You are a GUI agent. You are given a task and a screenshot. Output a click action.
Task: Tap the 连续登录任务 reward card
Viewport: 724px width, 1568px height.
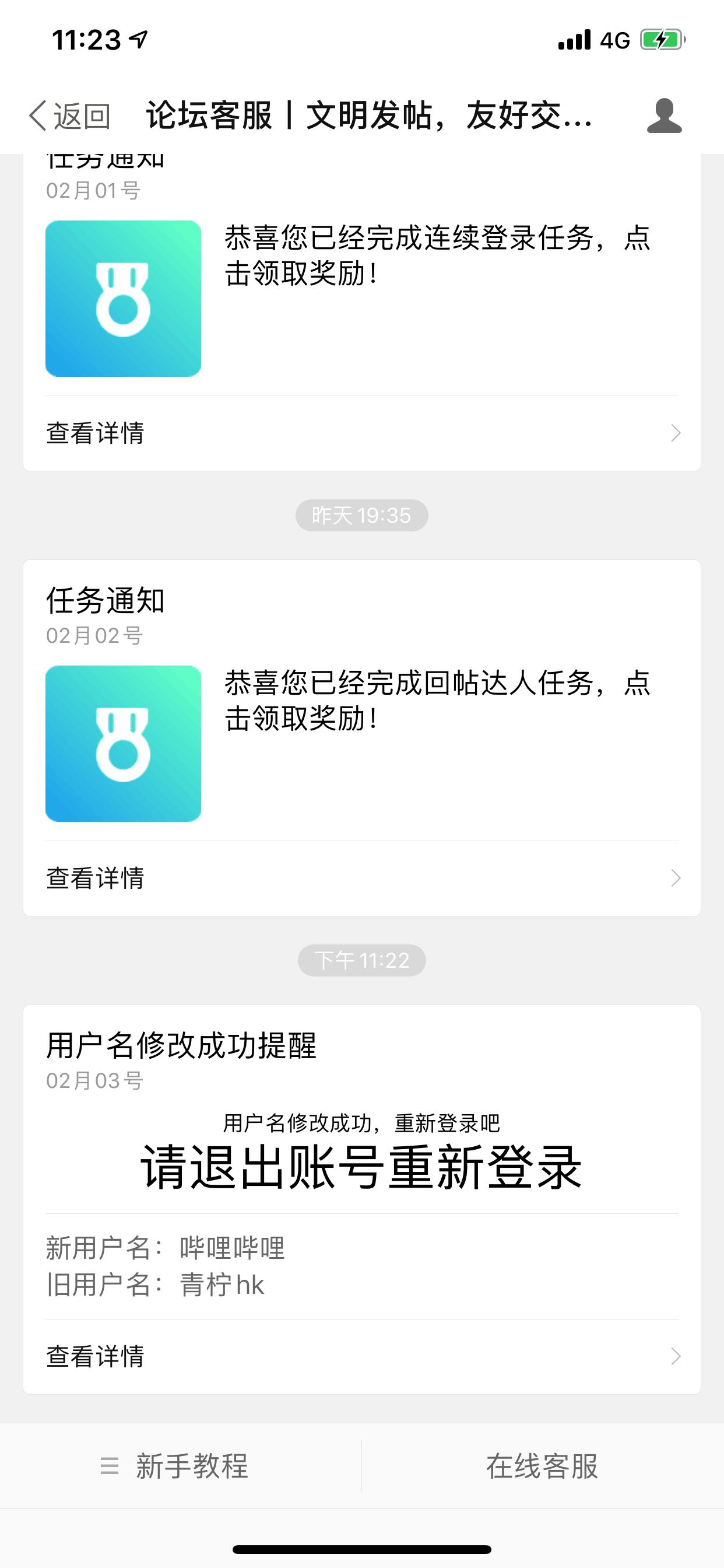click(x=362, y=298)
